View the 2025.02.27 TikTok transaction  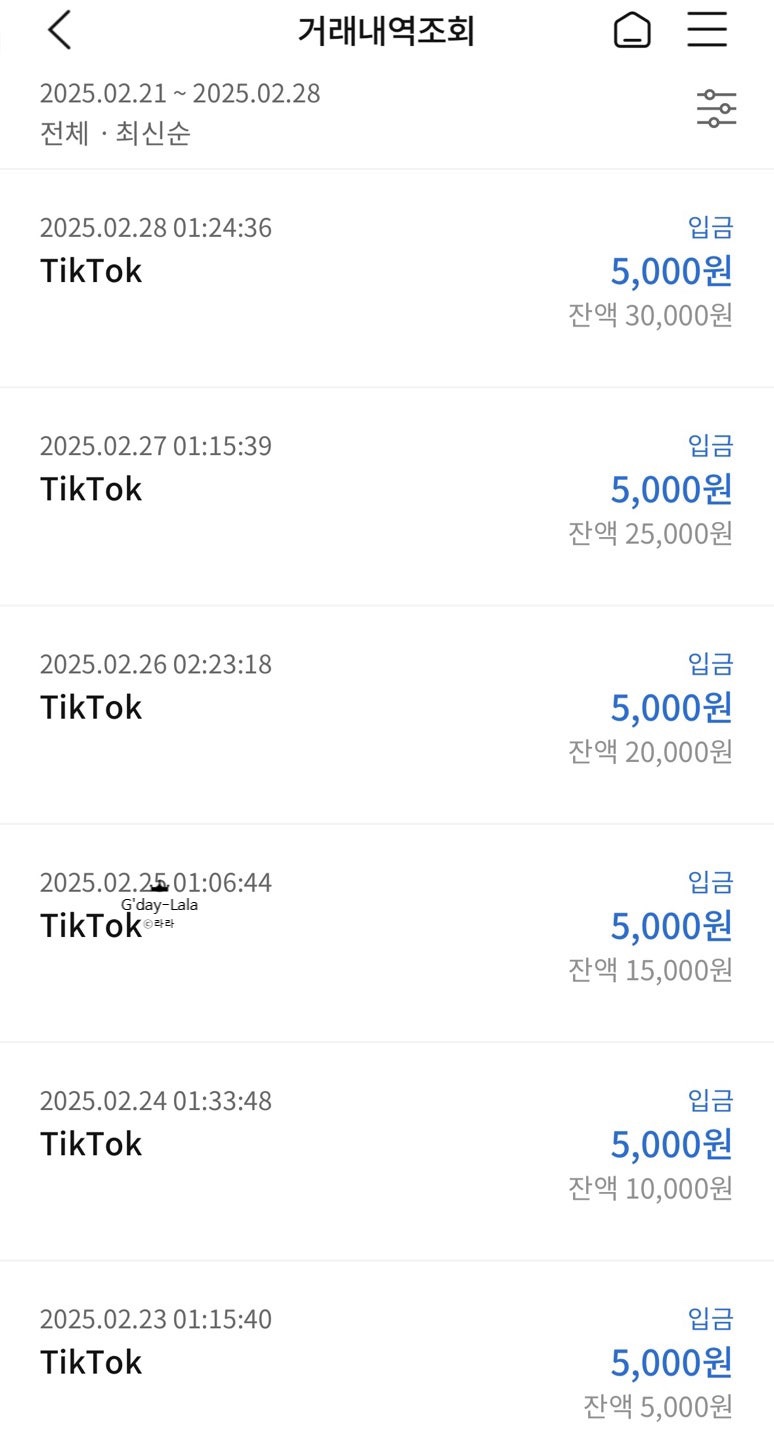pyautogui.click(x=386, y=490)
